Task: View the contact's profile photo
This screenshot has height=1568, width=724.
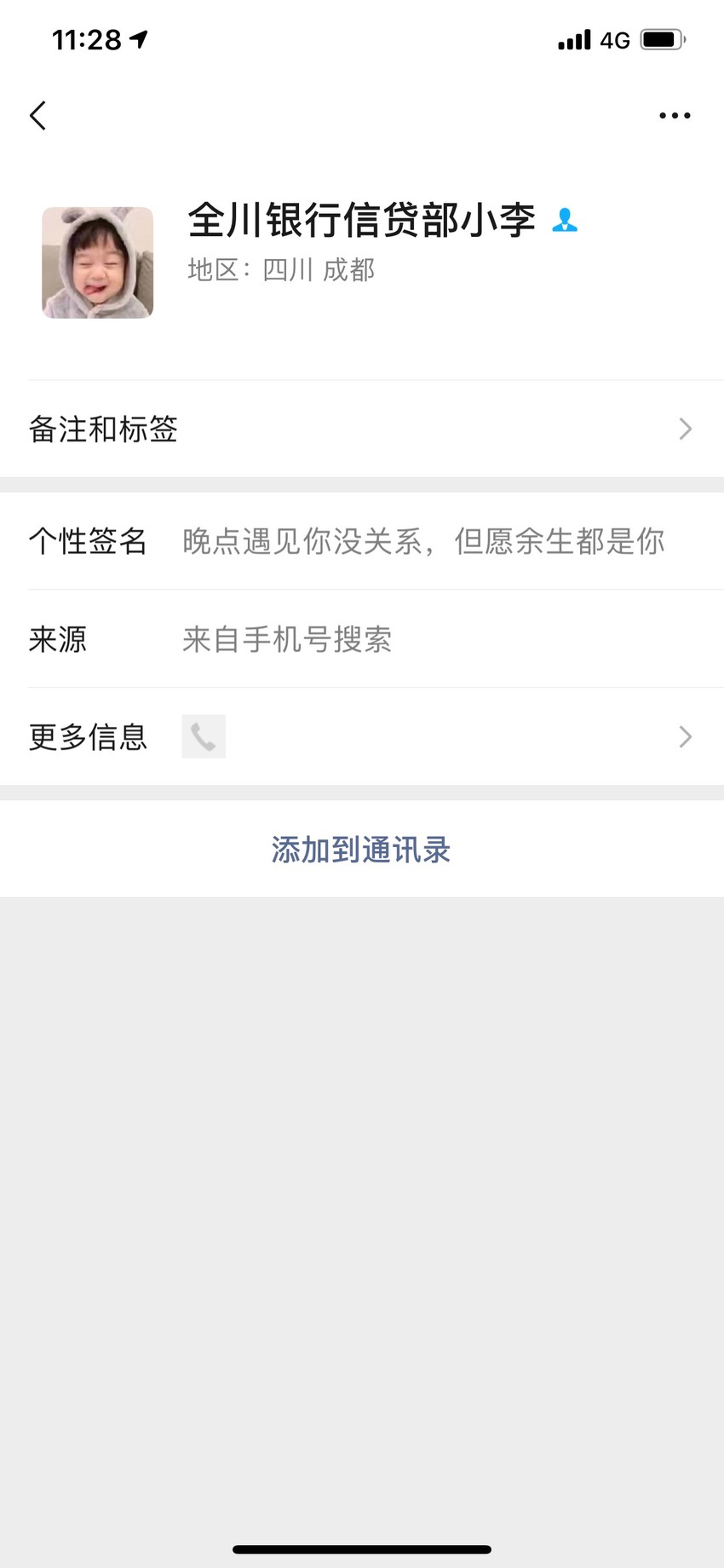Action: 98,262
